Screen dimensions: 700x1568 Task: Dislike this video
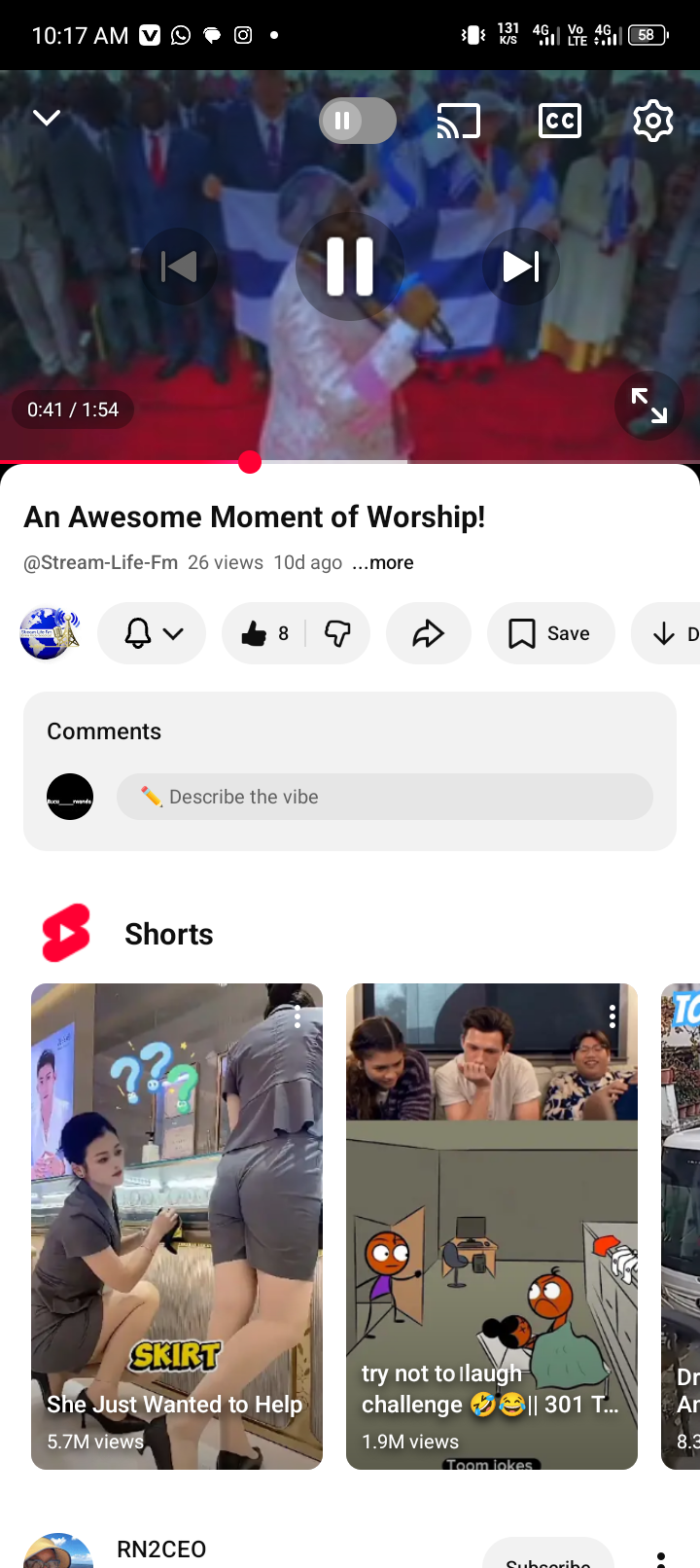click(337, 633)
